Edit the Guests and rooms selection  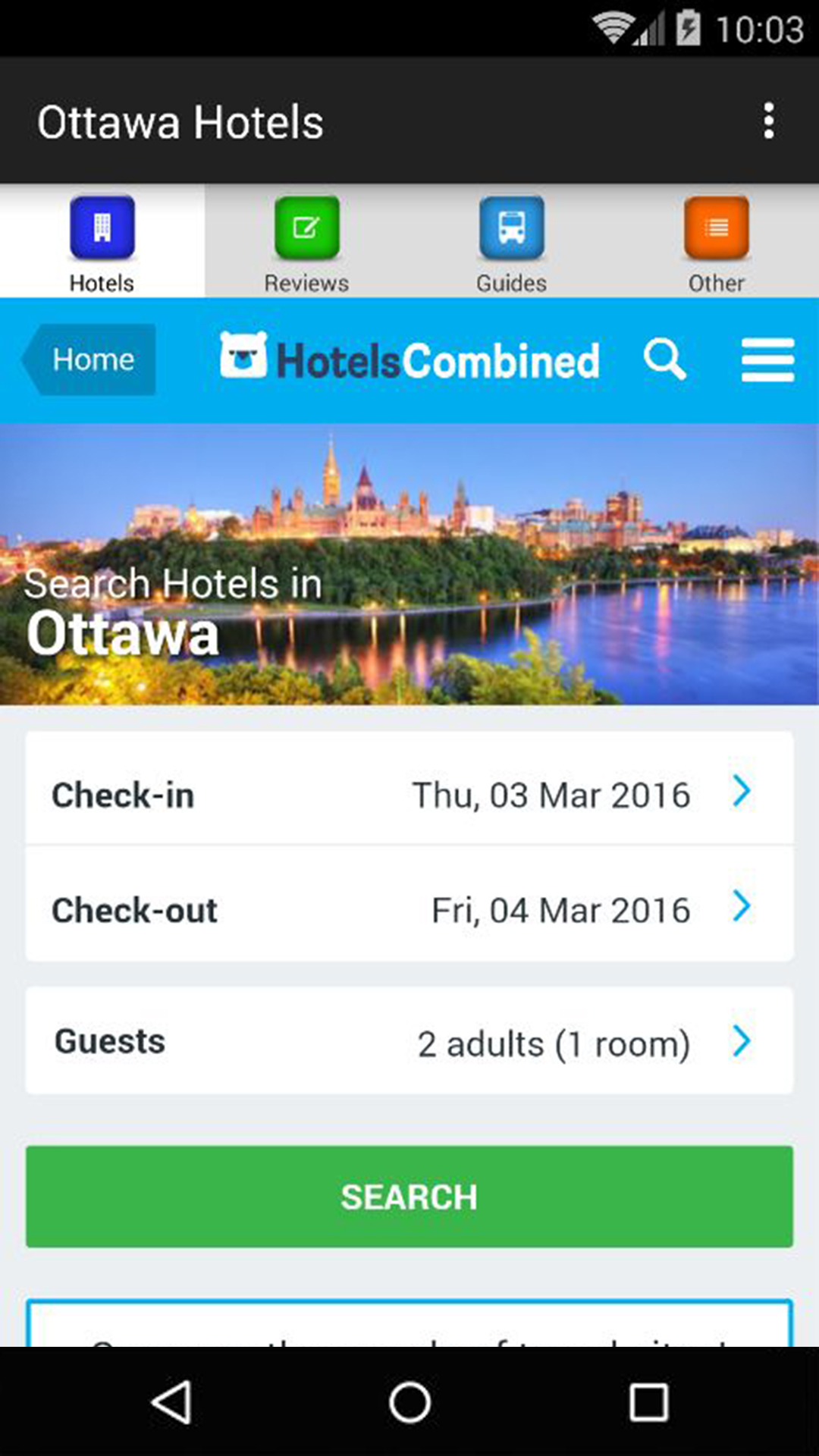[x=409, y=1041]
